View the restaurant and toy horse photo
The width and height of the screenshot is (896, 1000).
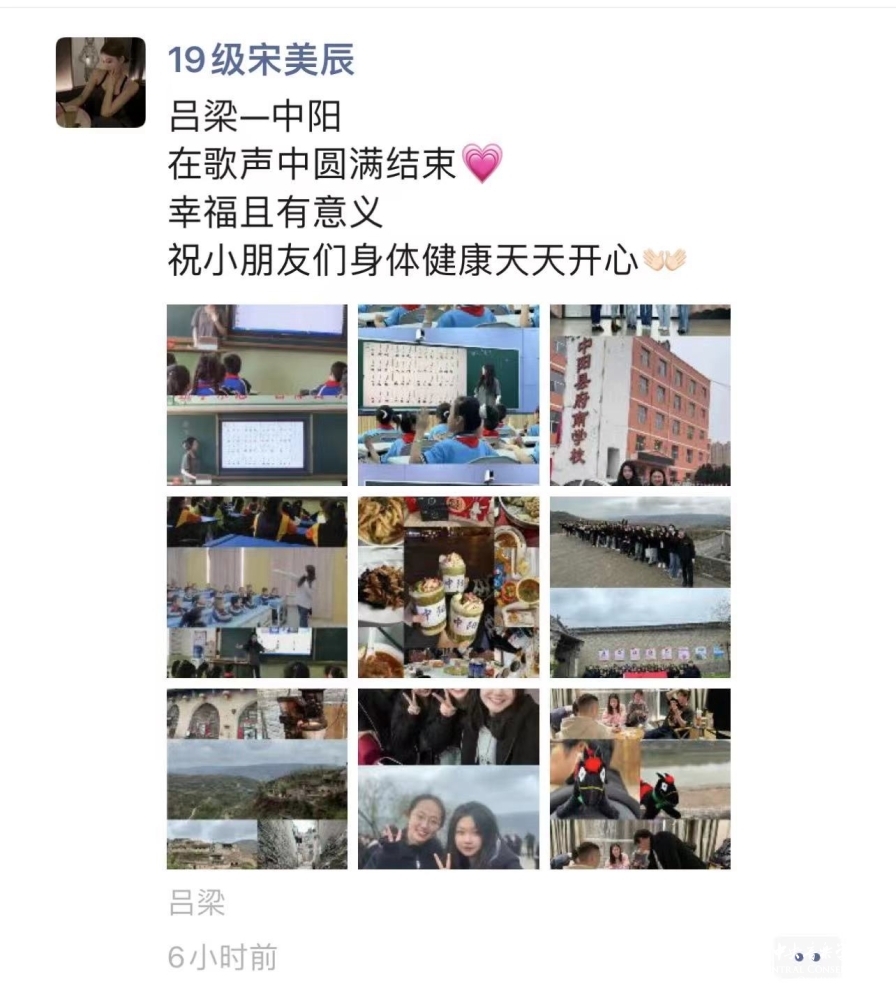[x=640, y=778]
